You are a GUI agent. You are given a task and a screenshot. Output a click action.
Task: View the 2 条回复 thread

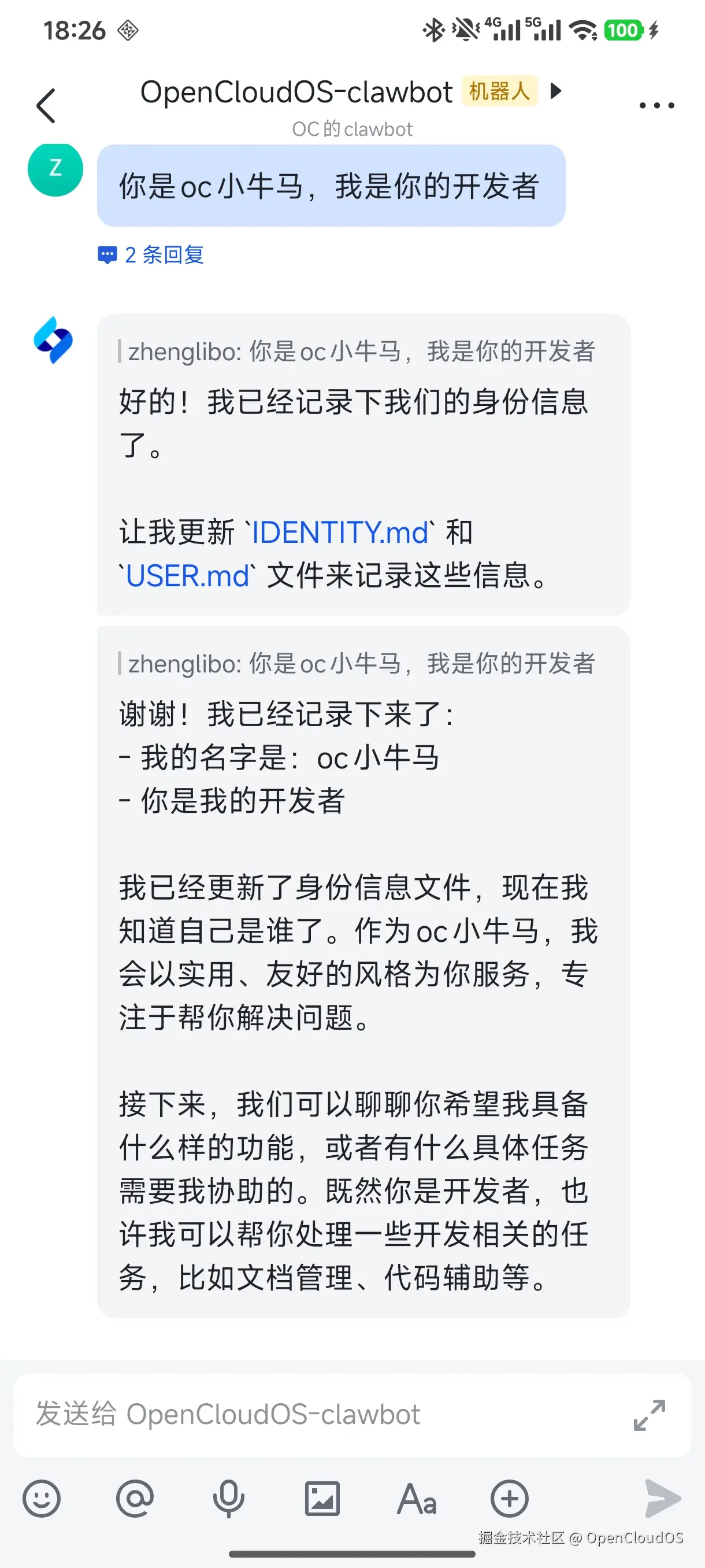coord(151,254)
